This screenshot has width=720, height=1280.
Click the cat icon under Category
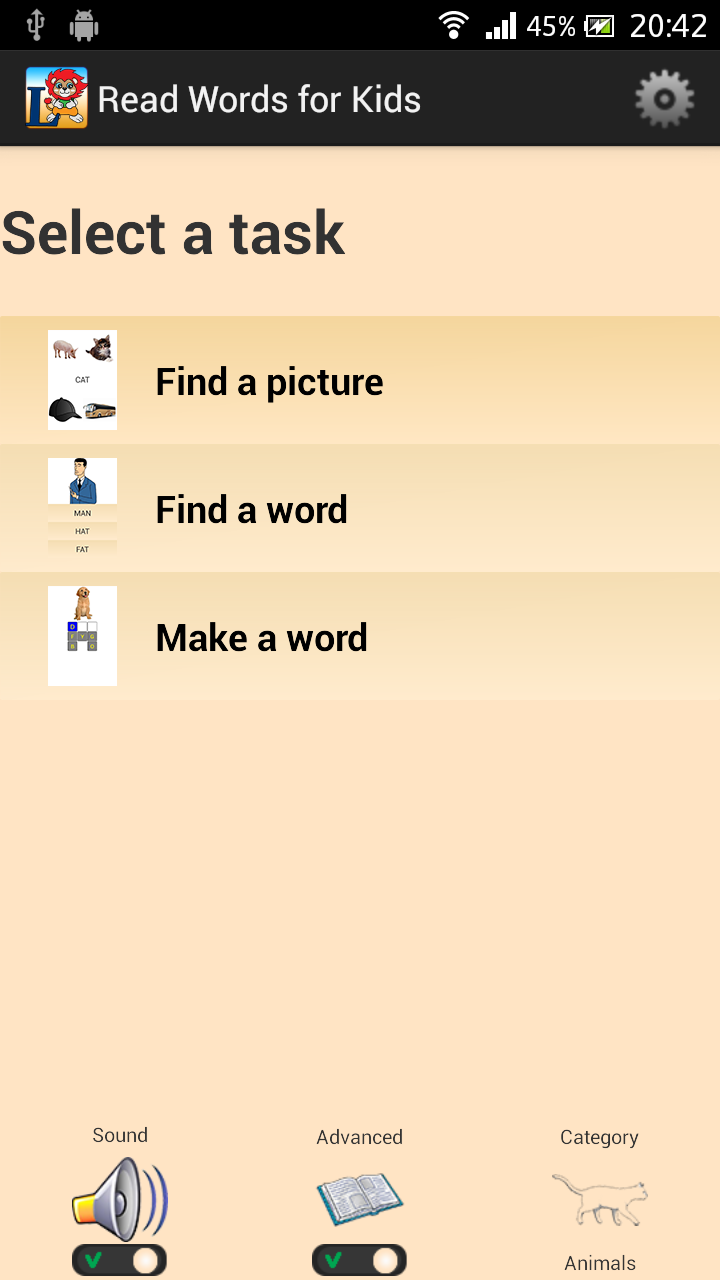click(598, 1199)
